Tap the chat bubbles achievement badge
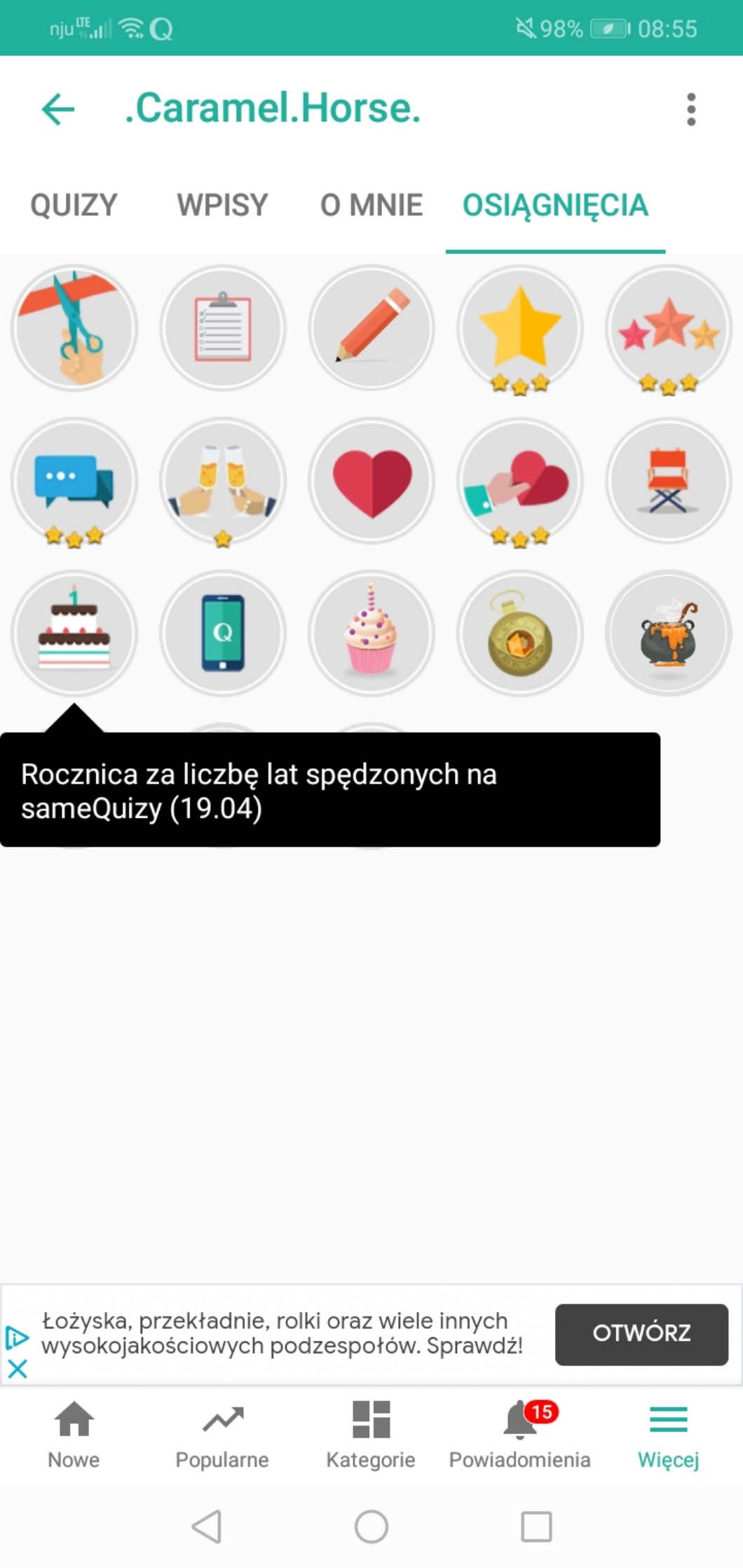Screen dimensions: 743x1568 point(74,480)
